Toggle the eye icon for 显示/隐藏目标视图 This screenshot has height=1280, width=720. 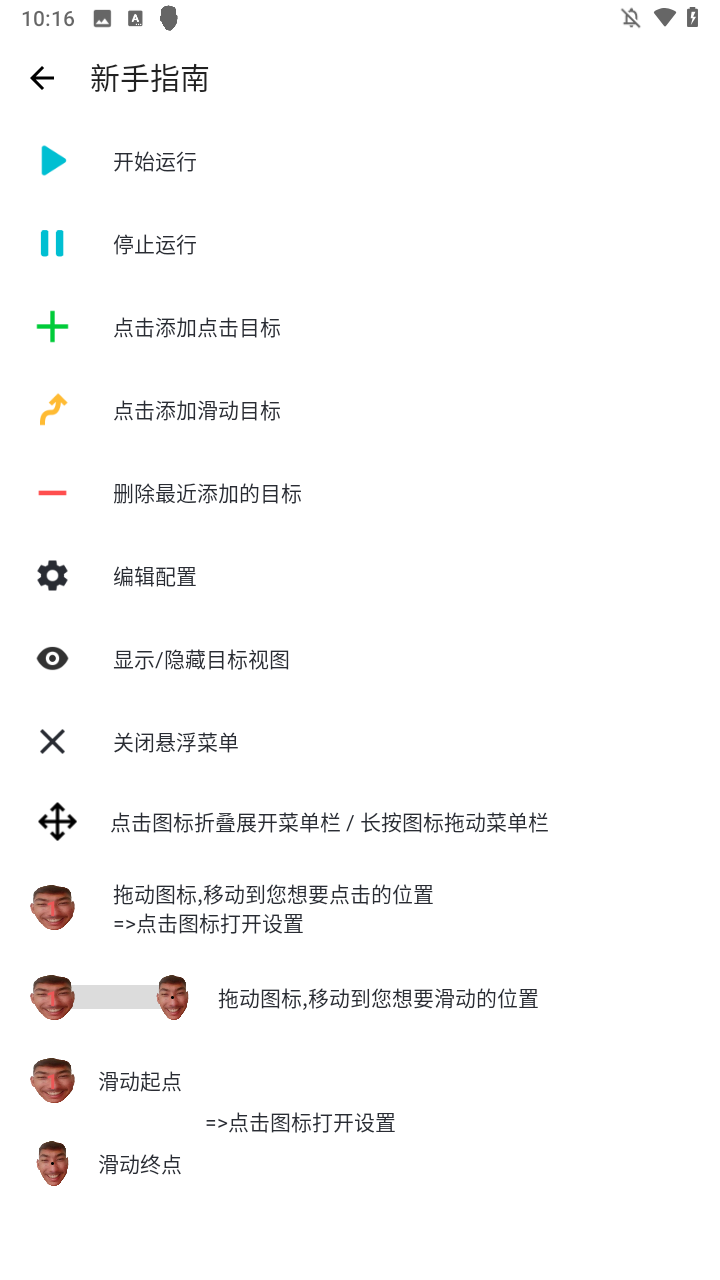52,658
